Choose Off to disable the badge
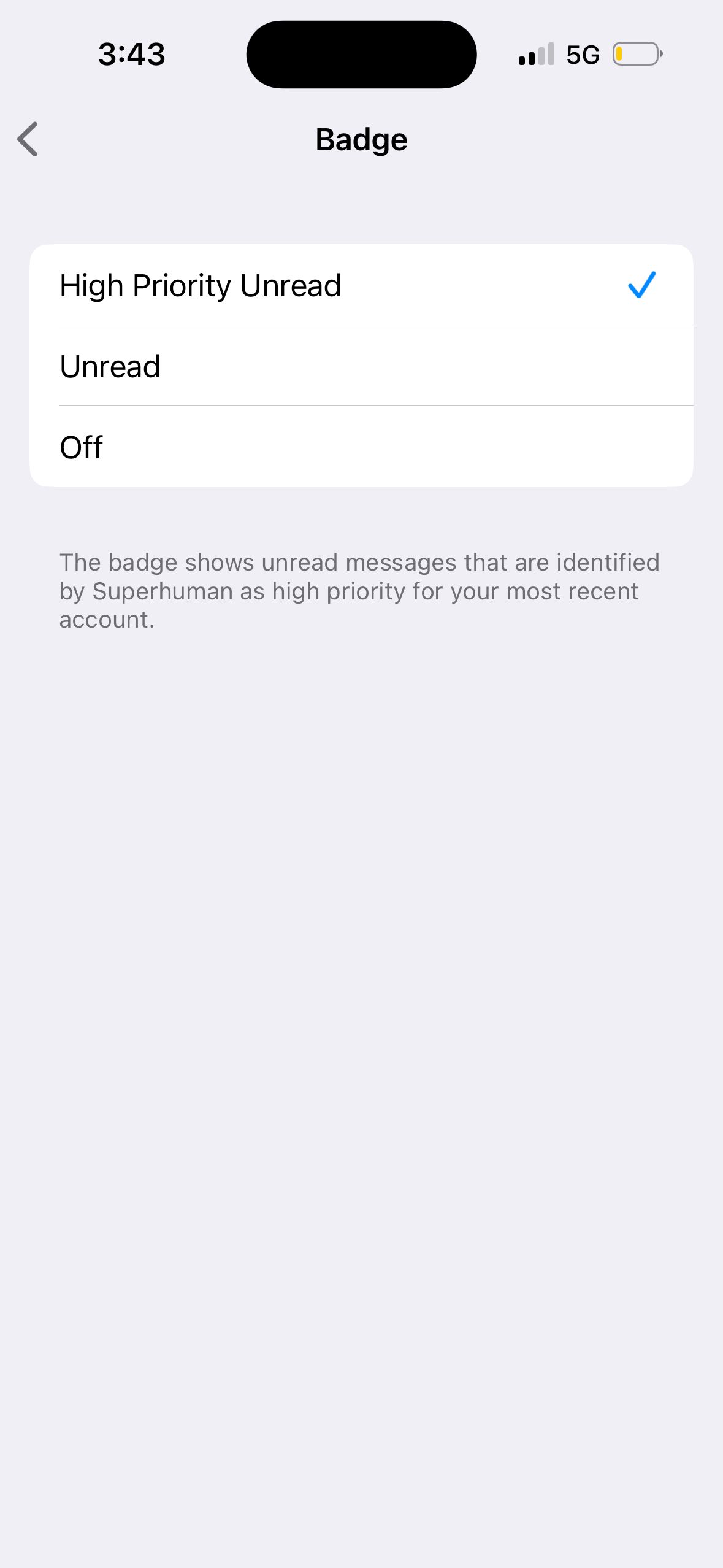The height and width of the screenshot is (1568, 723). [x=362, y=446]
